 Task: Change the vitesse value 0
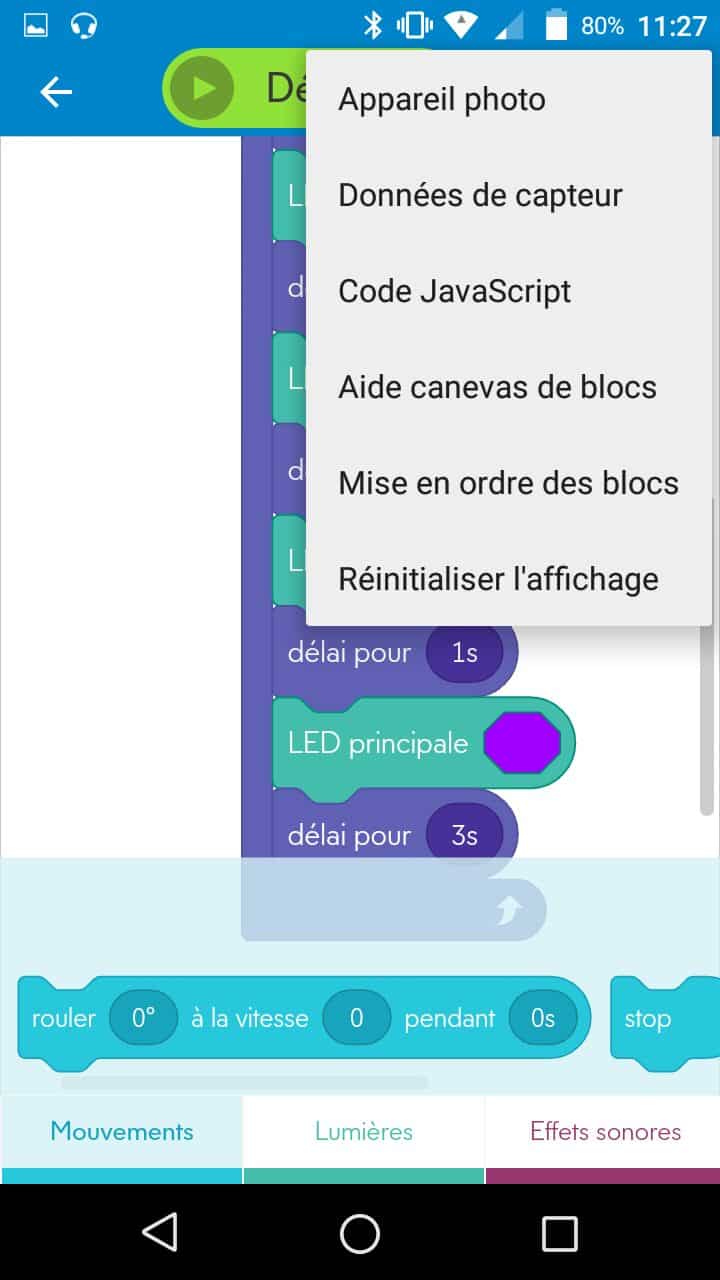(356, 1018)
